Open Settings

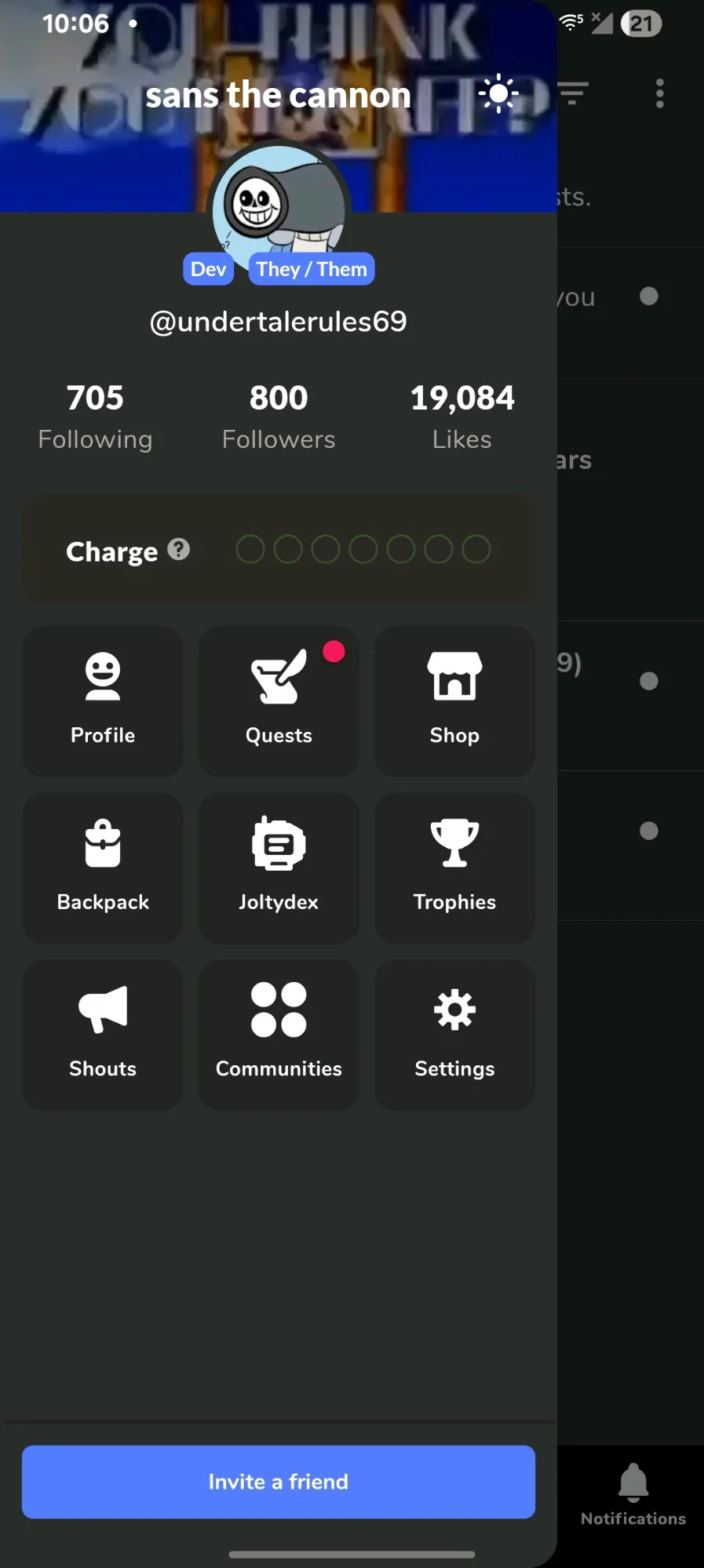454,1033
